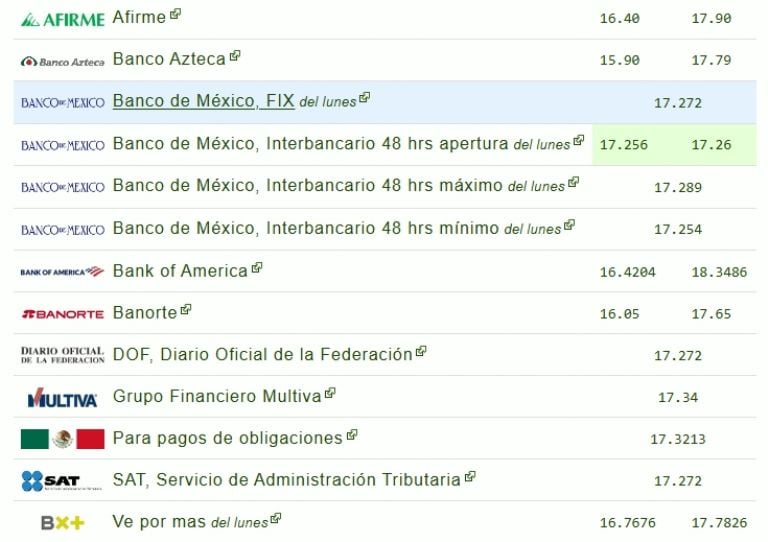
Task: Open Interbancario 48 hrs máximo link
Action: pos(346,186)
